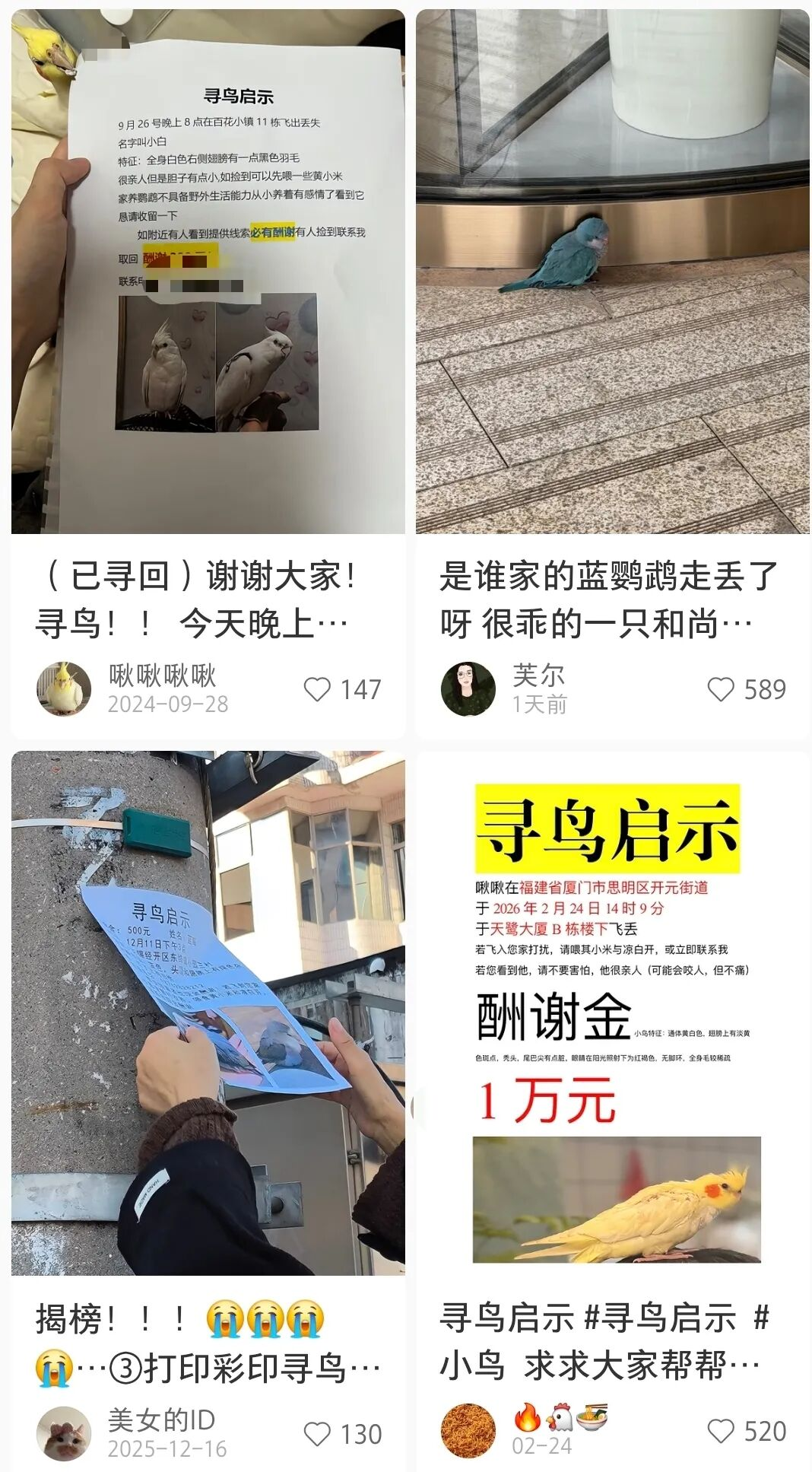Like the post by 啾啾啾啾
This screenshot has height=1472, width=812.
pyautogui.click(x=318, y=689)
